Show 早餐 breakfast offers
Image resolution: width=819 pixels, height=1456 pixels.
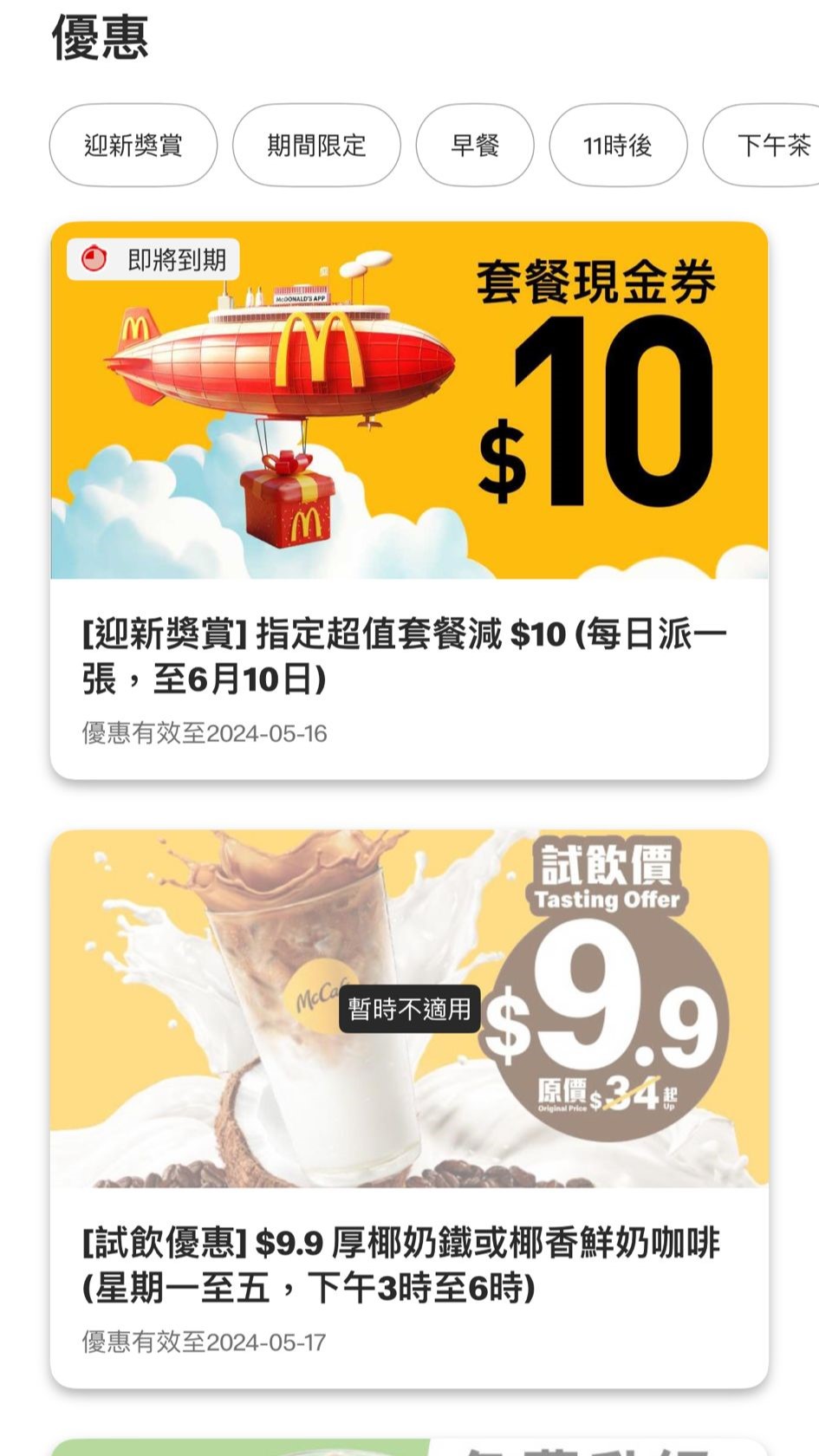[x=475, y=146]
